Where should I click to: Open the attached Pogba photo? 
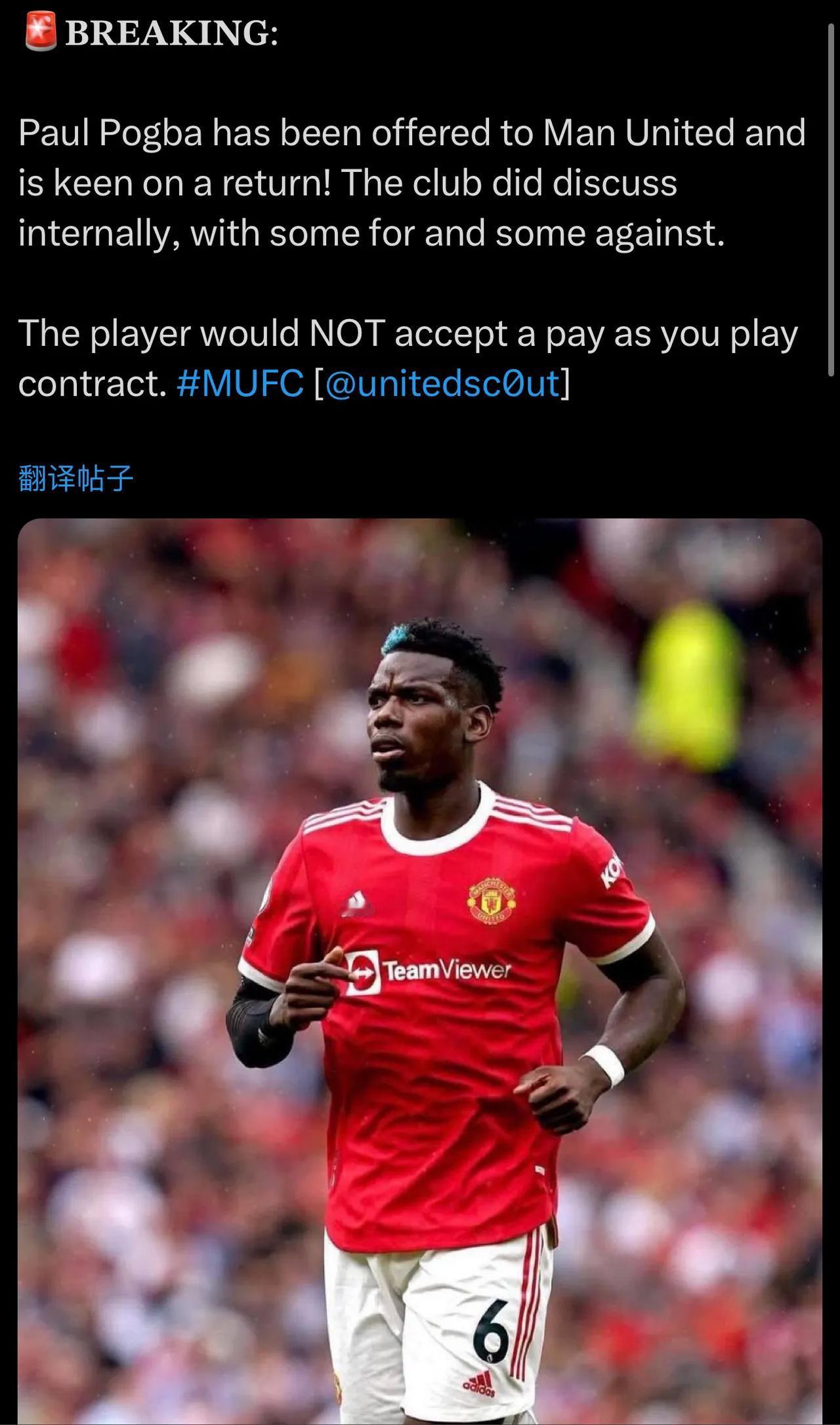tap(420, 971)
